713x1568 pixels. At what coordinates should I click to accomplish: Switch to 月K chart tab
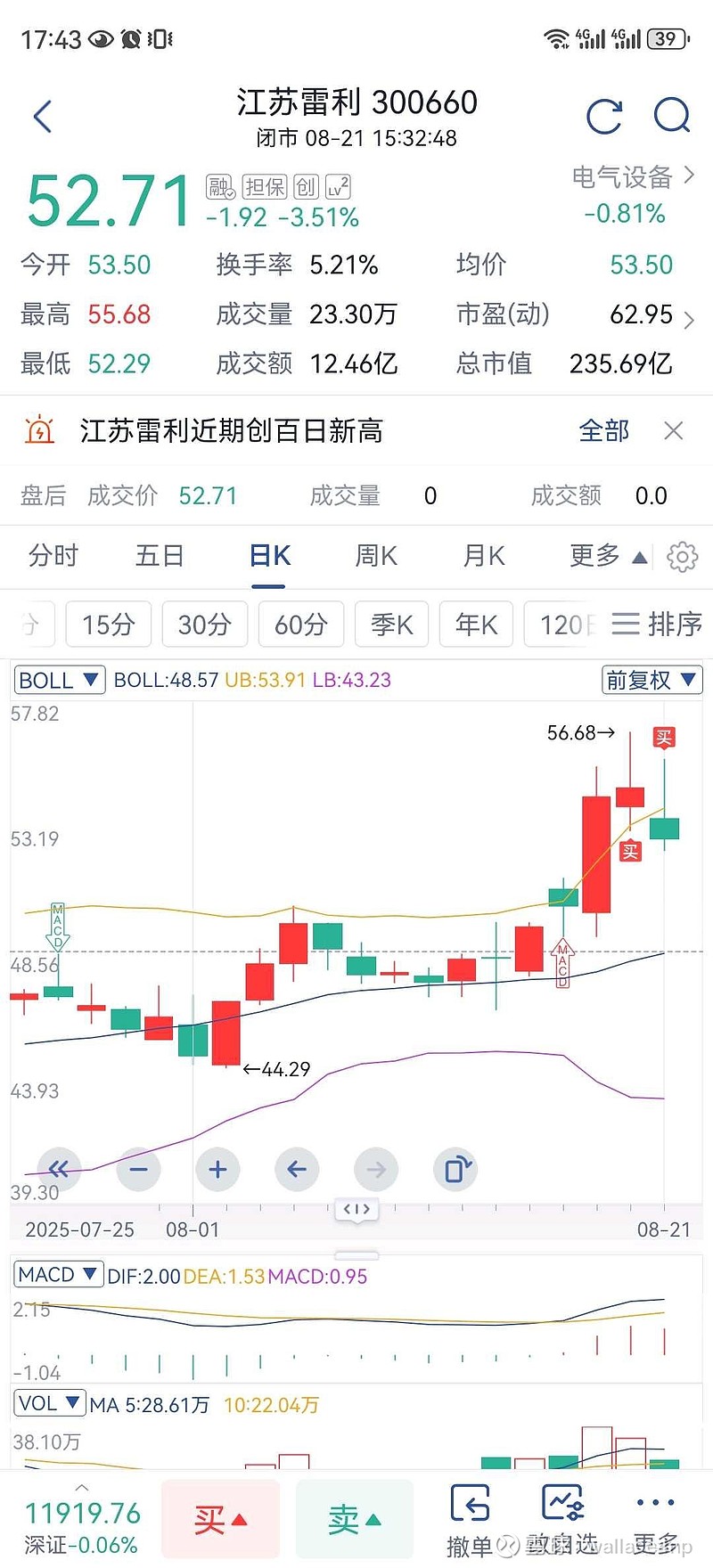point(484,556)
